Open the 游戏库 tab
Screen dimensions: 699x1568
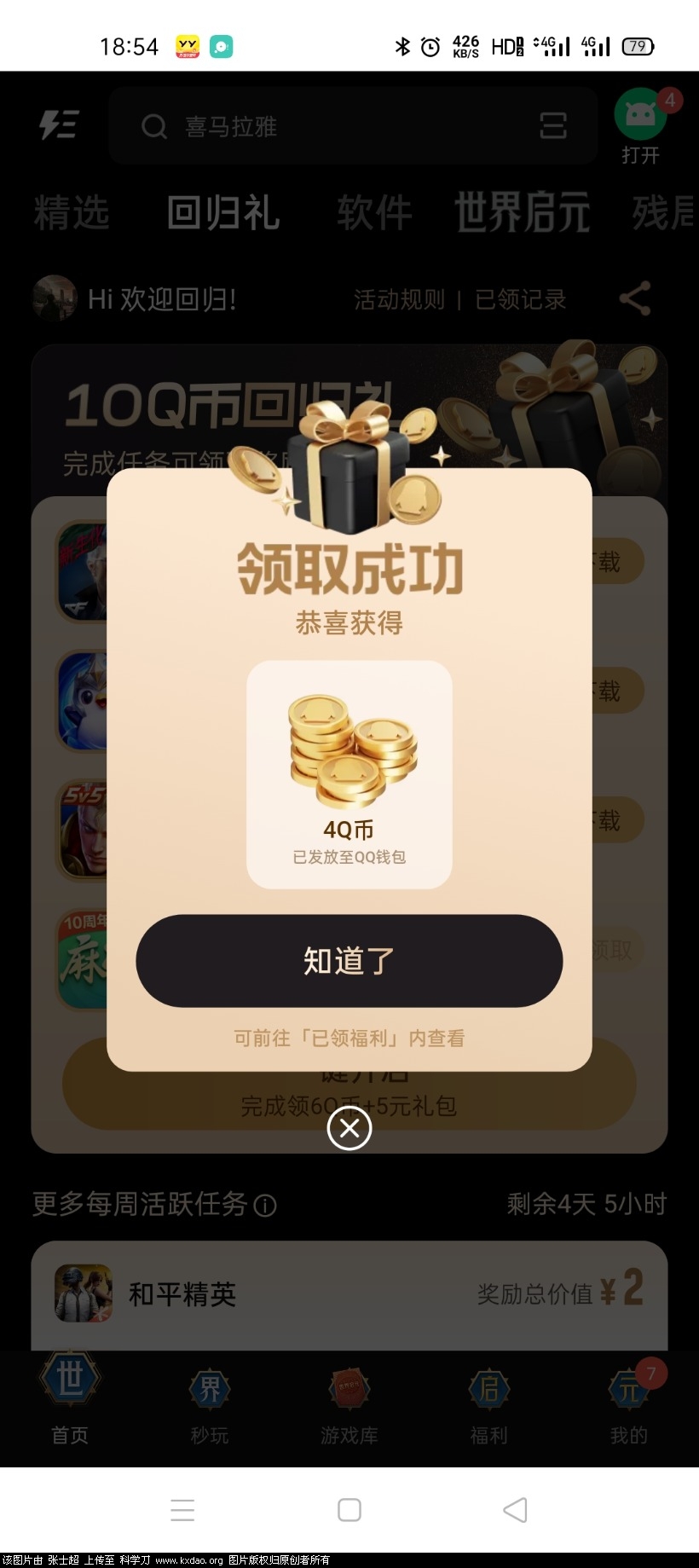349,1407
